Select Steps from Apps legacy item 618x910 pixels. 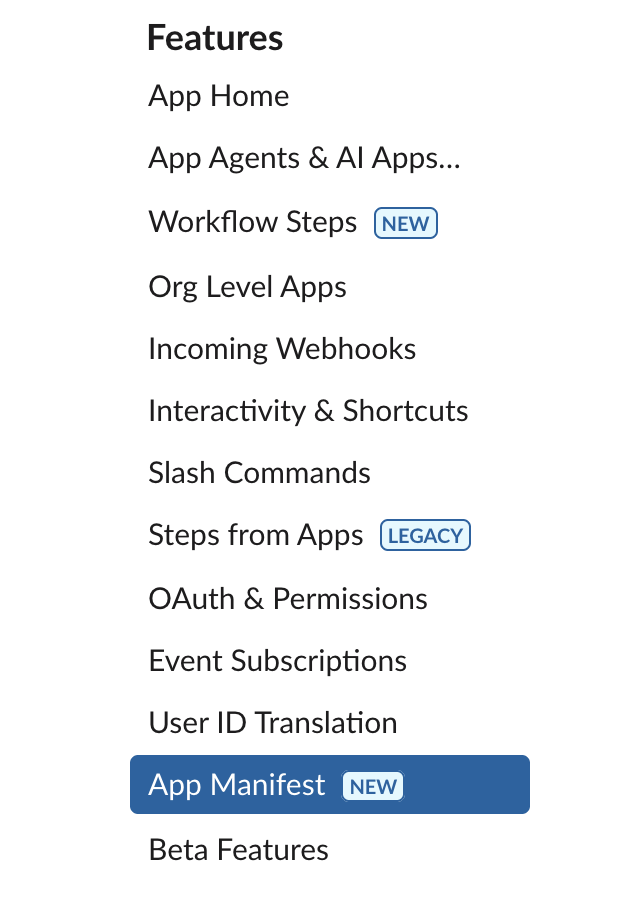click(x=256, y=536)
